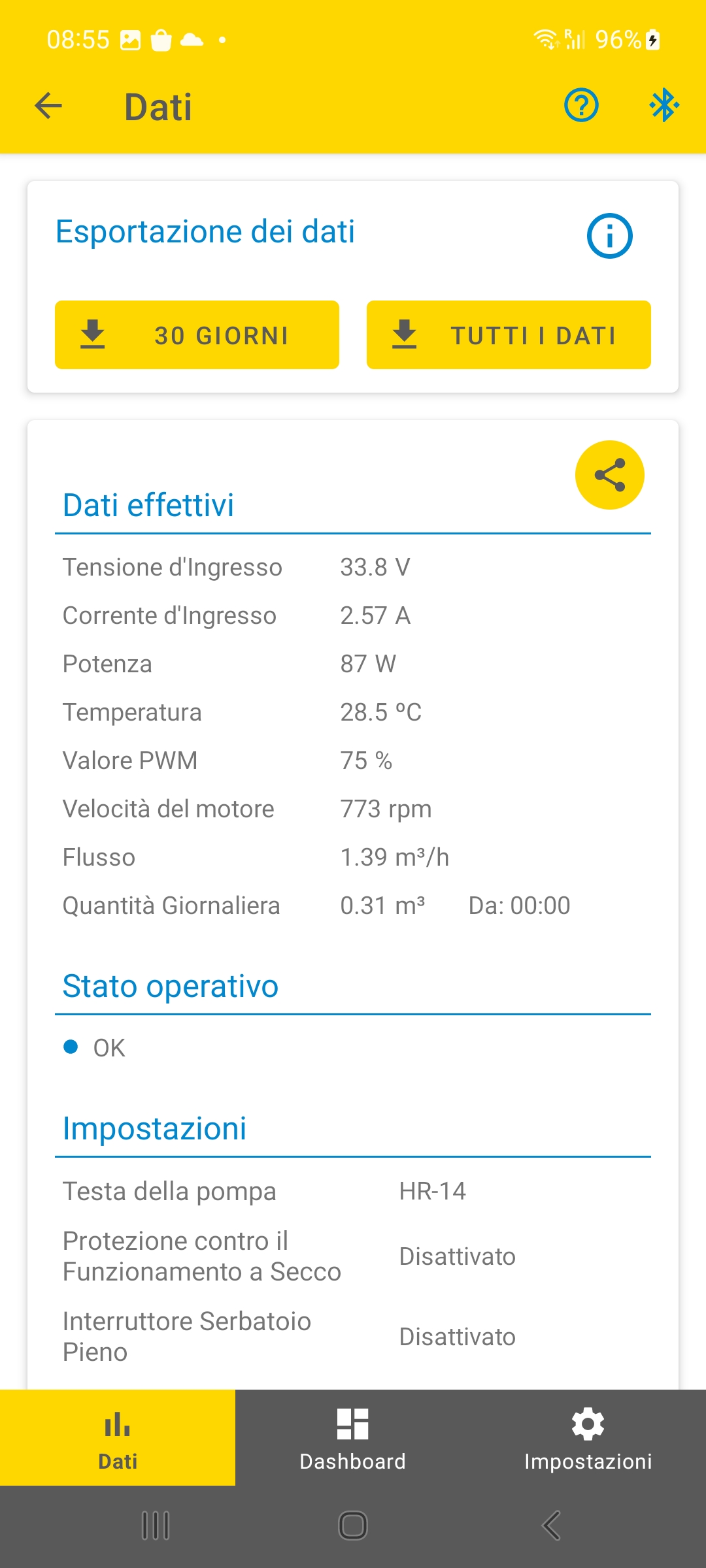Tap the Bluetooth connection icon
This screenshot has width=706, height=1568.
(664, 105)
